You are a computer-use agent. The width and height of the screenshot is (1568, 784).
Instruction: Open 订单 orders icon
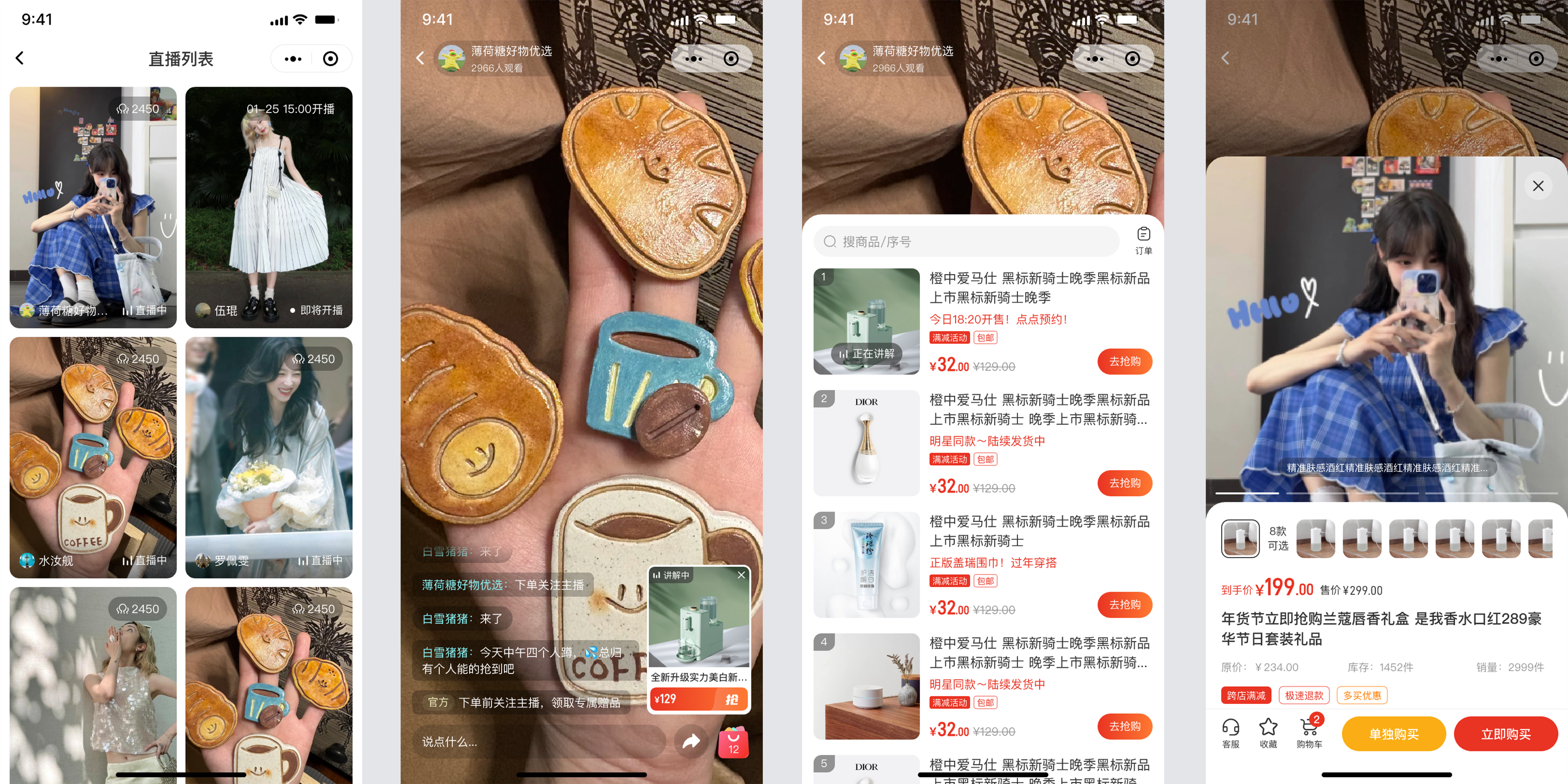(x=1143, y=240)
